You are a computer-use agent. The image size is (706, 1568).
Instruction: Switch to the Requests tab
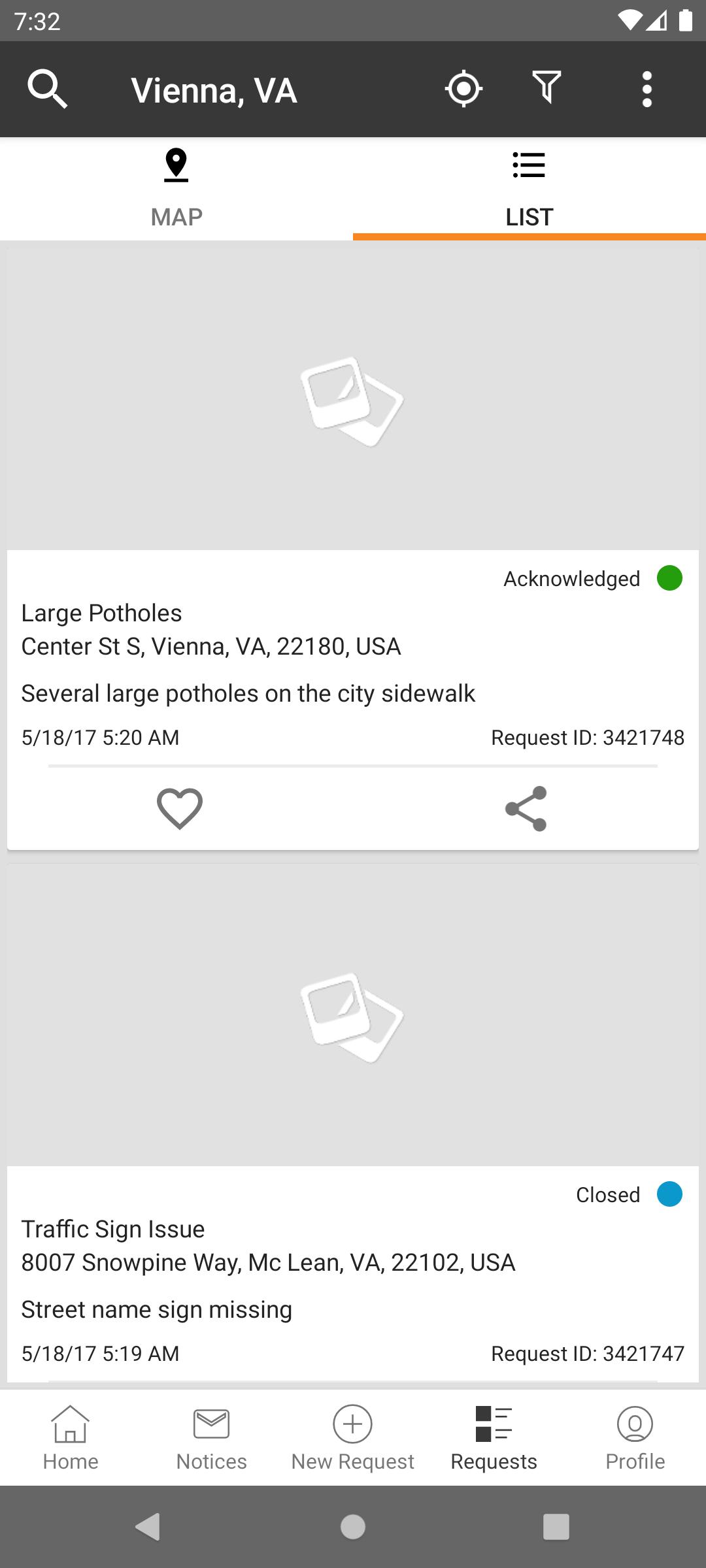click(494, 1437)
